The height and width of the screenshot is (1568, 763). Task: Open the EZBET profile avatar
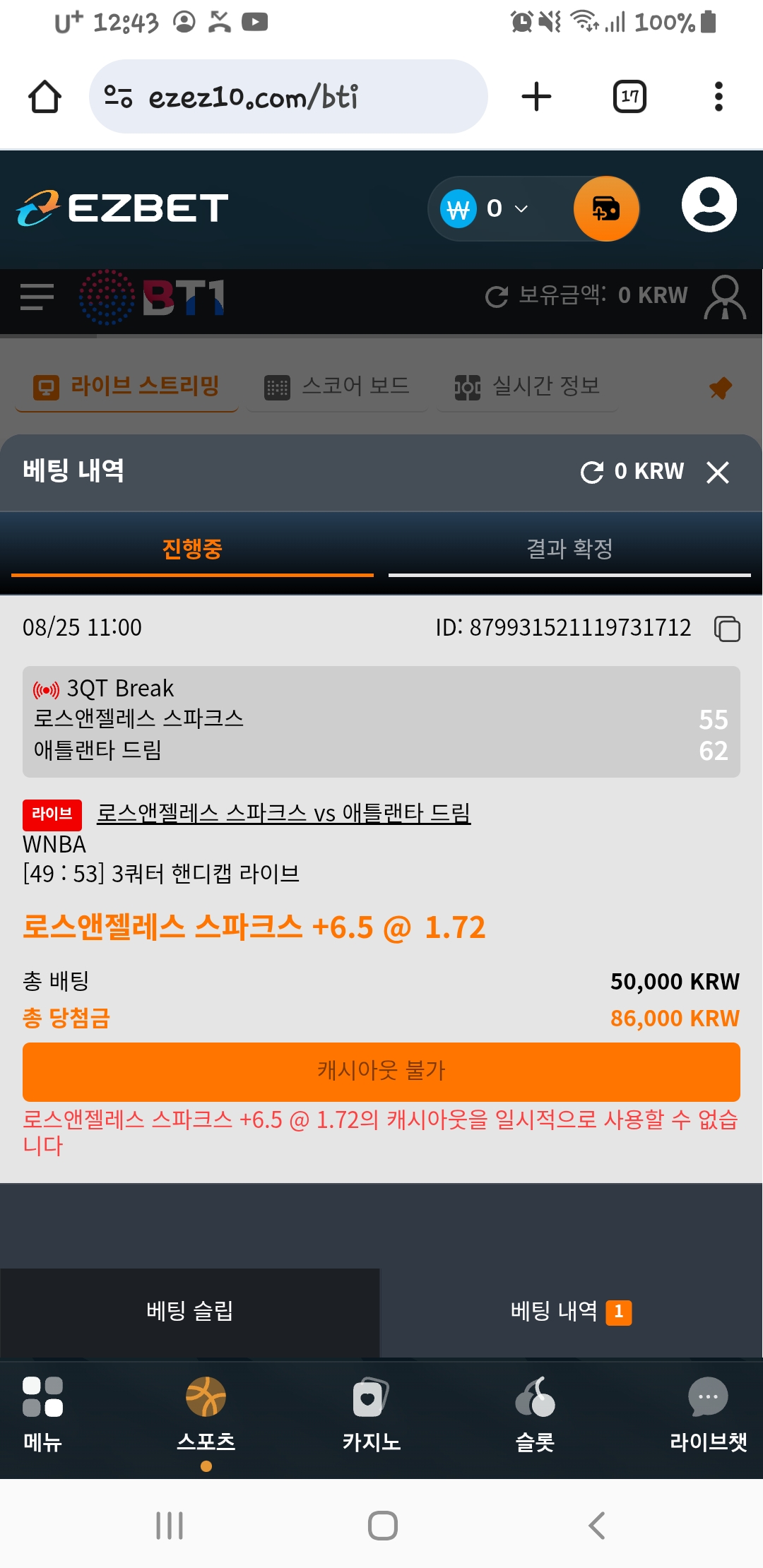tap(709, 205)
